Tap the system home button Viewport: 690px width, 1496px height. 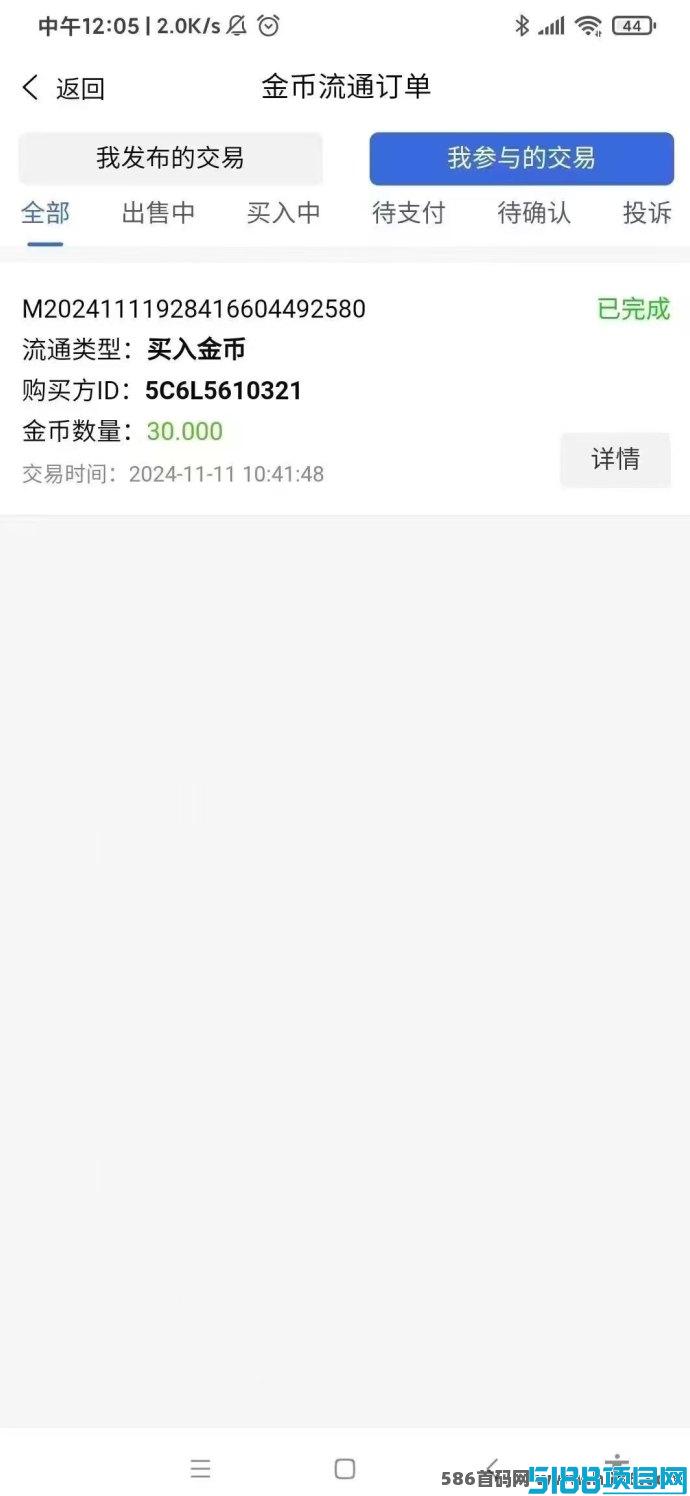pos(345,1468)
